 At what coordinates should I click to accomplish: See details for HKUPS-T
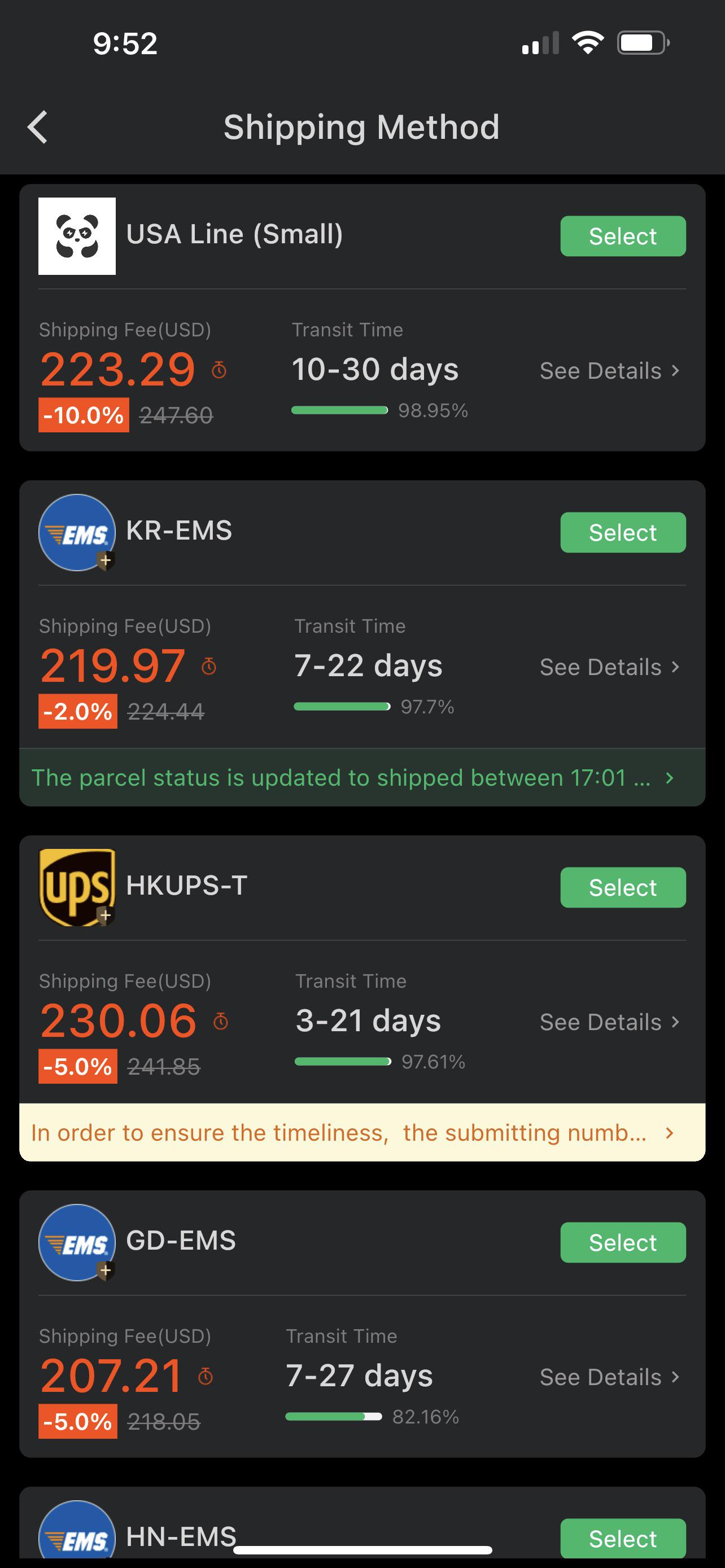point(609,1022)
